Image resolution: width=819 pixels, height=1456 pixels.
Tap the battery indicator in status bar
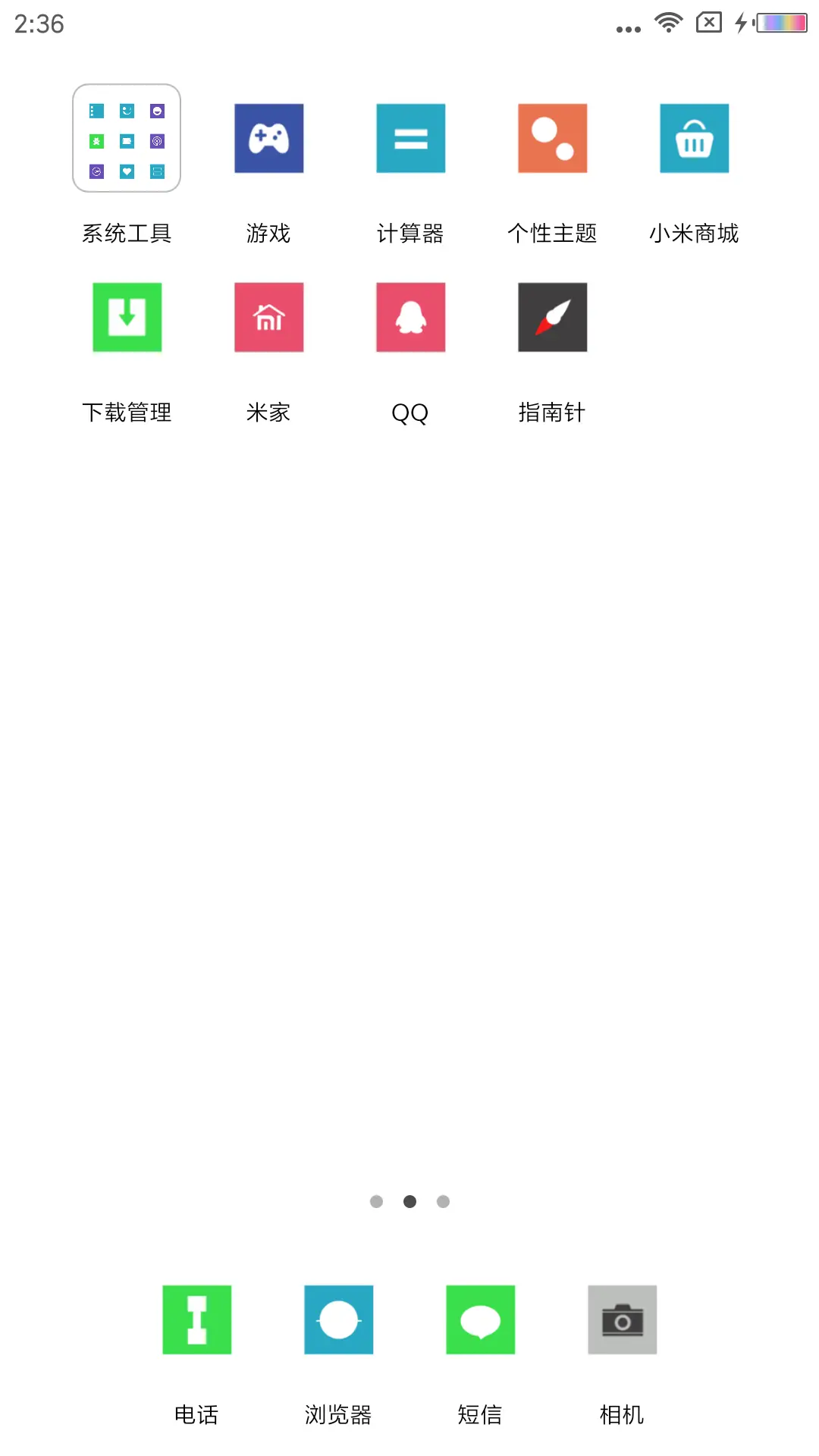pos(783,23)
